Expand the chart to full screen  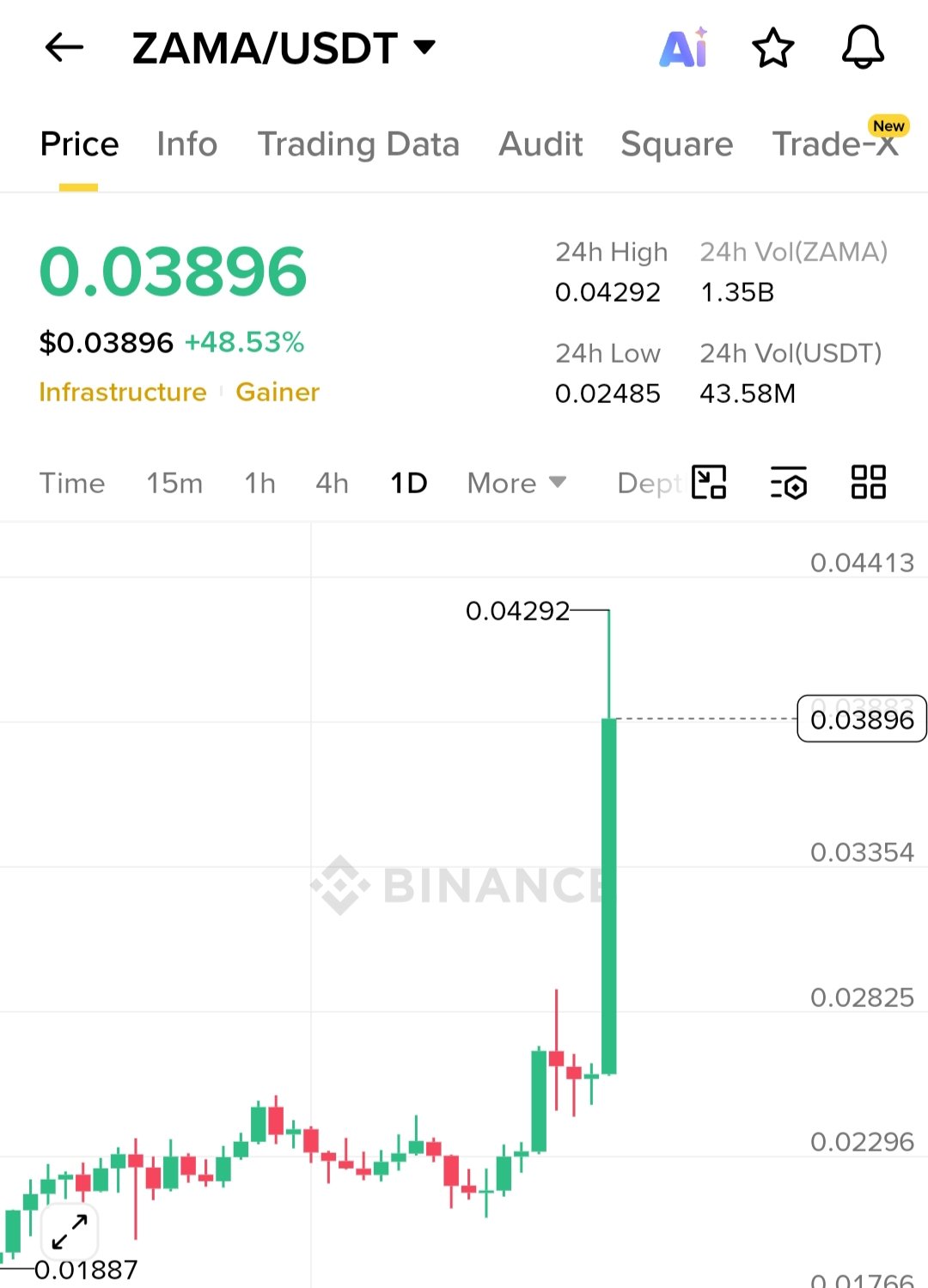point(70,1231)
